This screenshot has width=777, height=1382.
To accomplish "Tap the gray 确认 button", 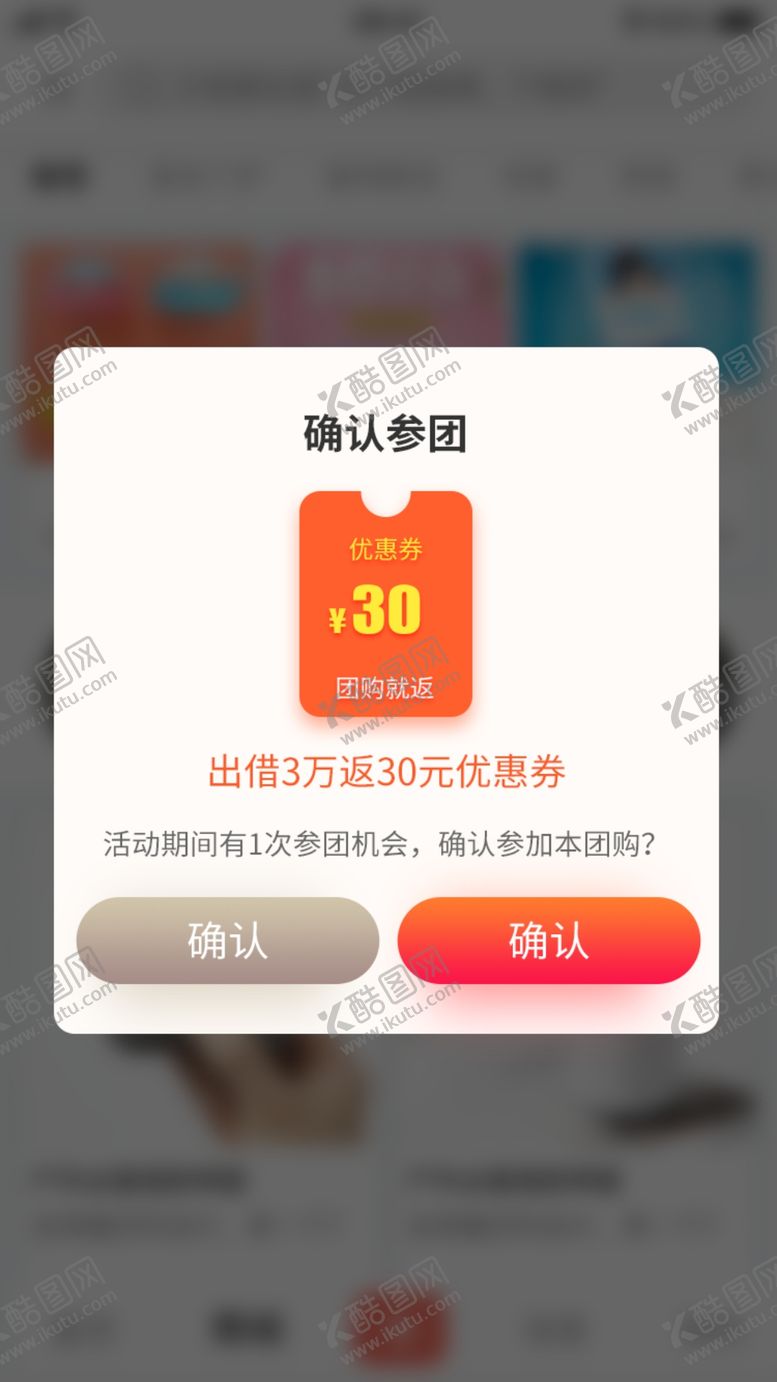I will (x=228, y=940).
